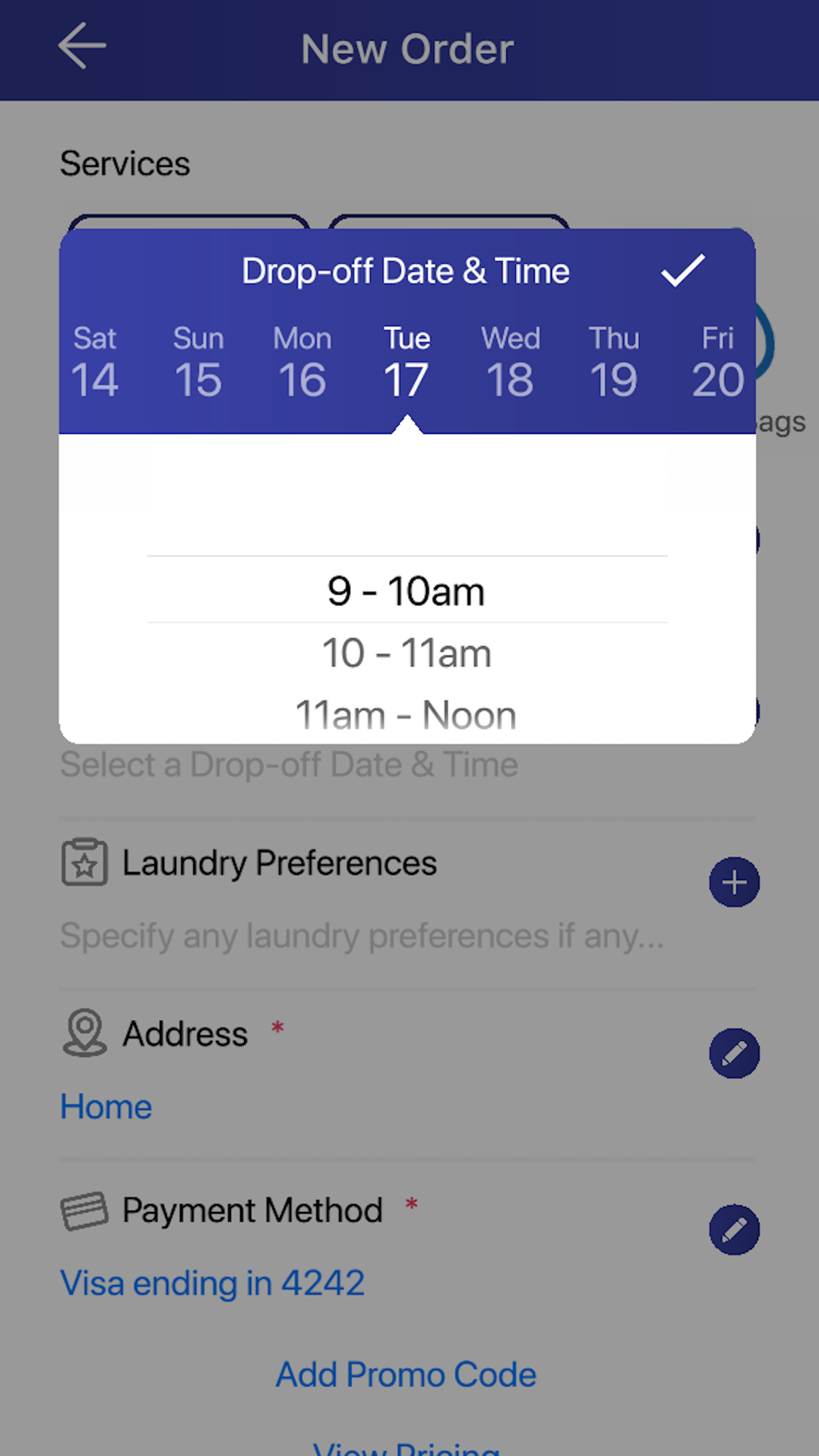
Task: Pick Wednesday 18 as drop-off date
Action: [x=510, y=362]
